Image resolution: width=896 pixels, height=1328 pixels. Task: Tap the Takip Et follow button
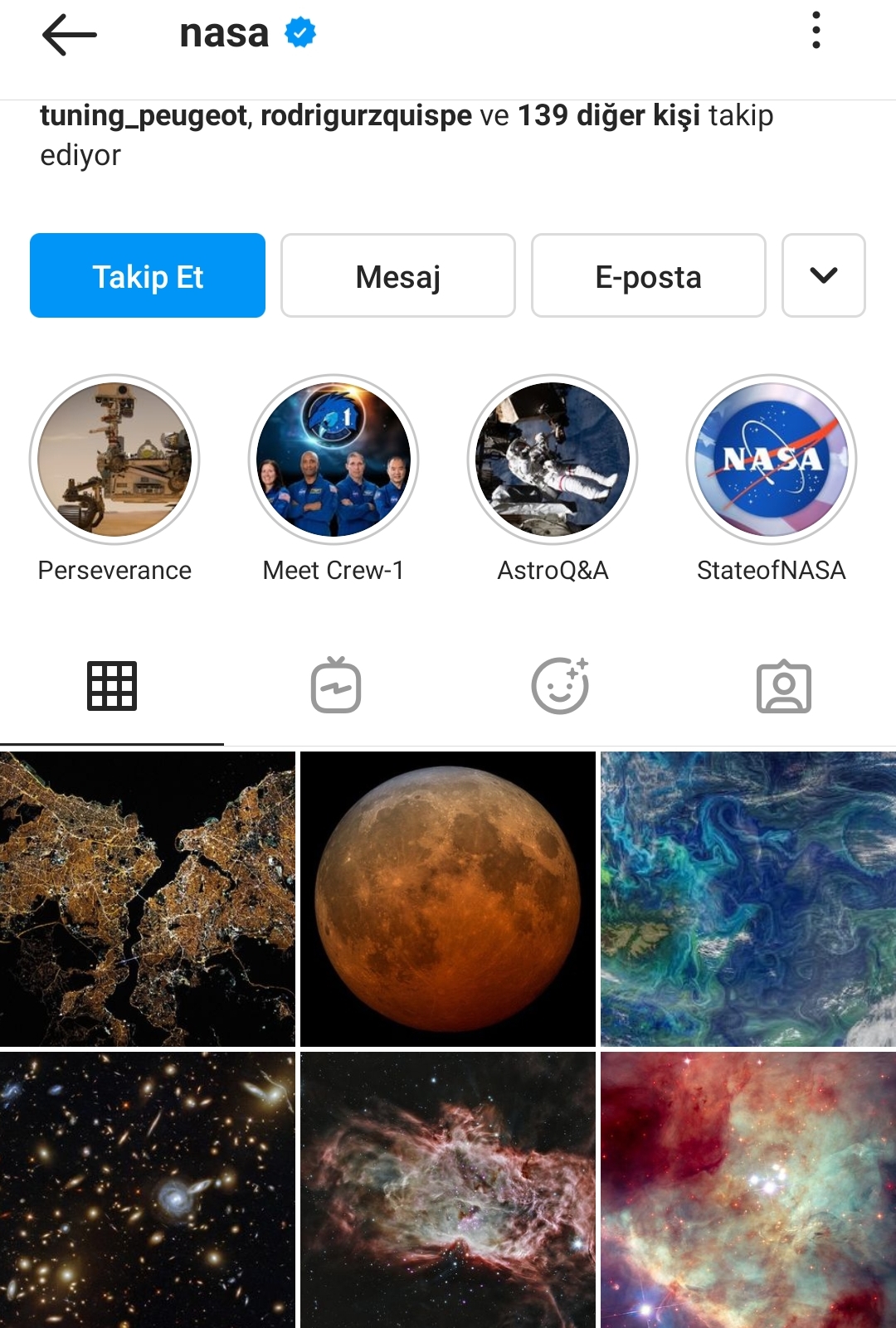(148, 276)
